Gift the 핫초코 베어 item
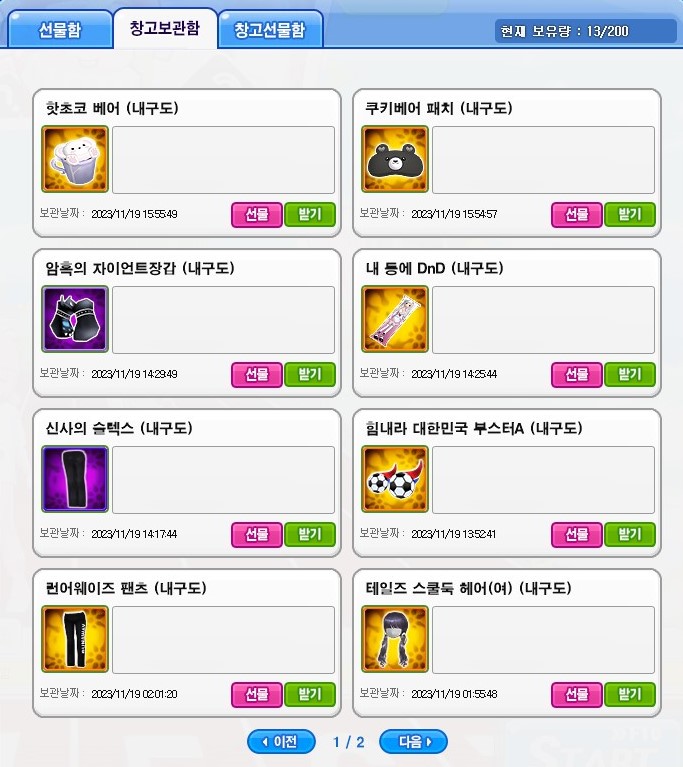683x767 pixels. pos(257,214)
